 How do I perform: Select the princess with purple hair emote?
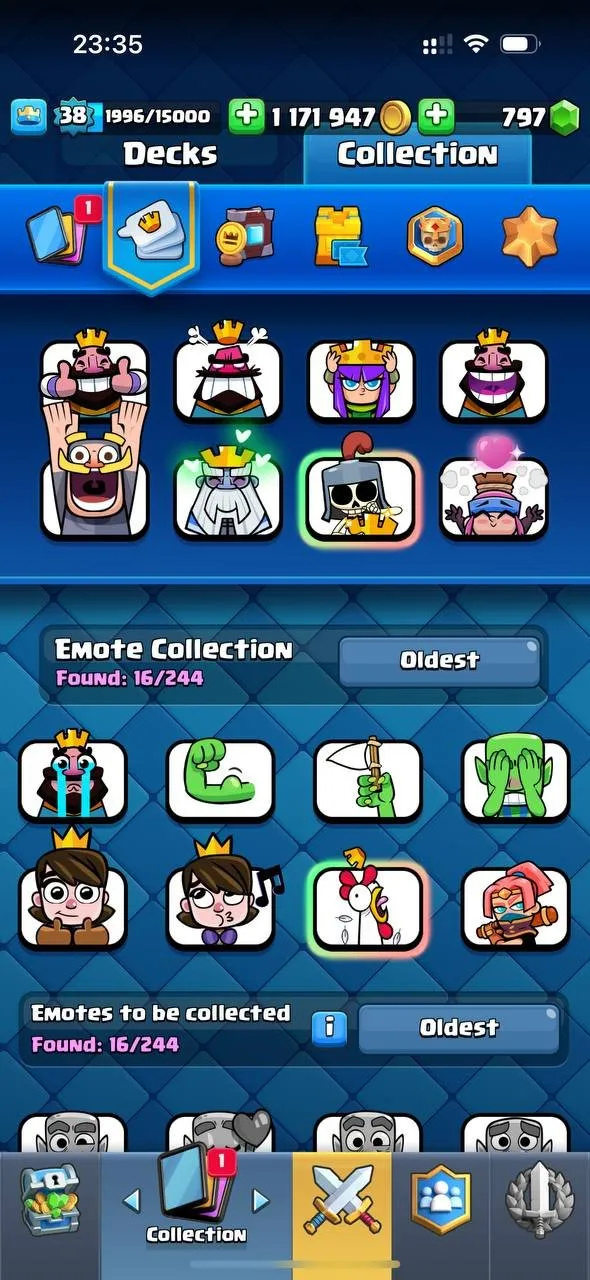pyautogui.click(x=361, y=381)
